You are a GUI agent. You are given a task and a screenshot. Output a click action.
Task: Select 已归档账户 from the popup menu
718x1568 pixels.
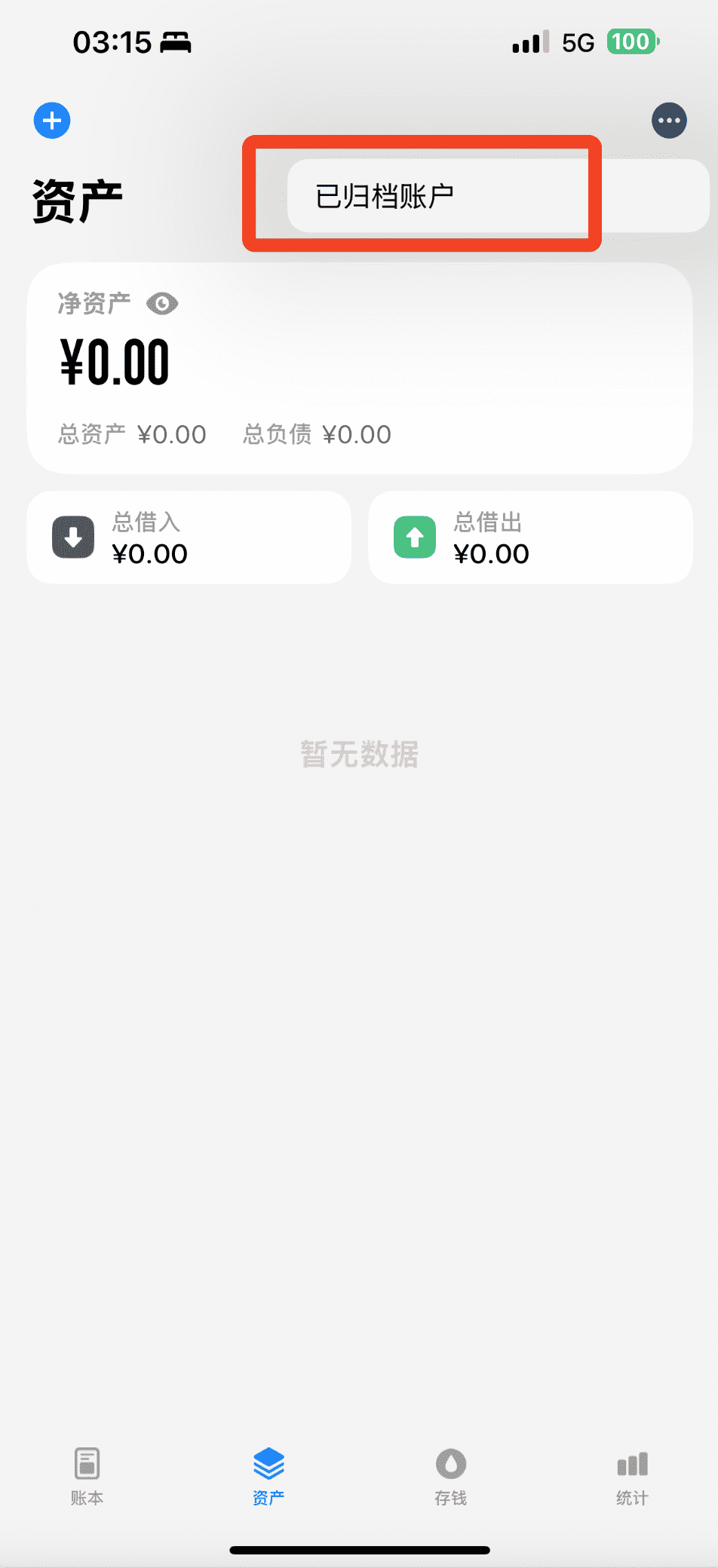click(x=385, y=196)
